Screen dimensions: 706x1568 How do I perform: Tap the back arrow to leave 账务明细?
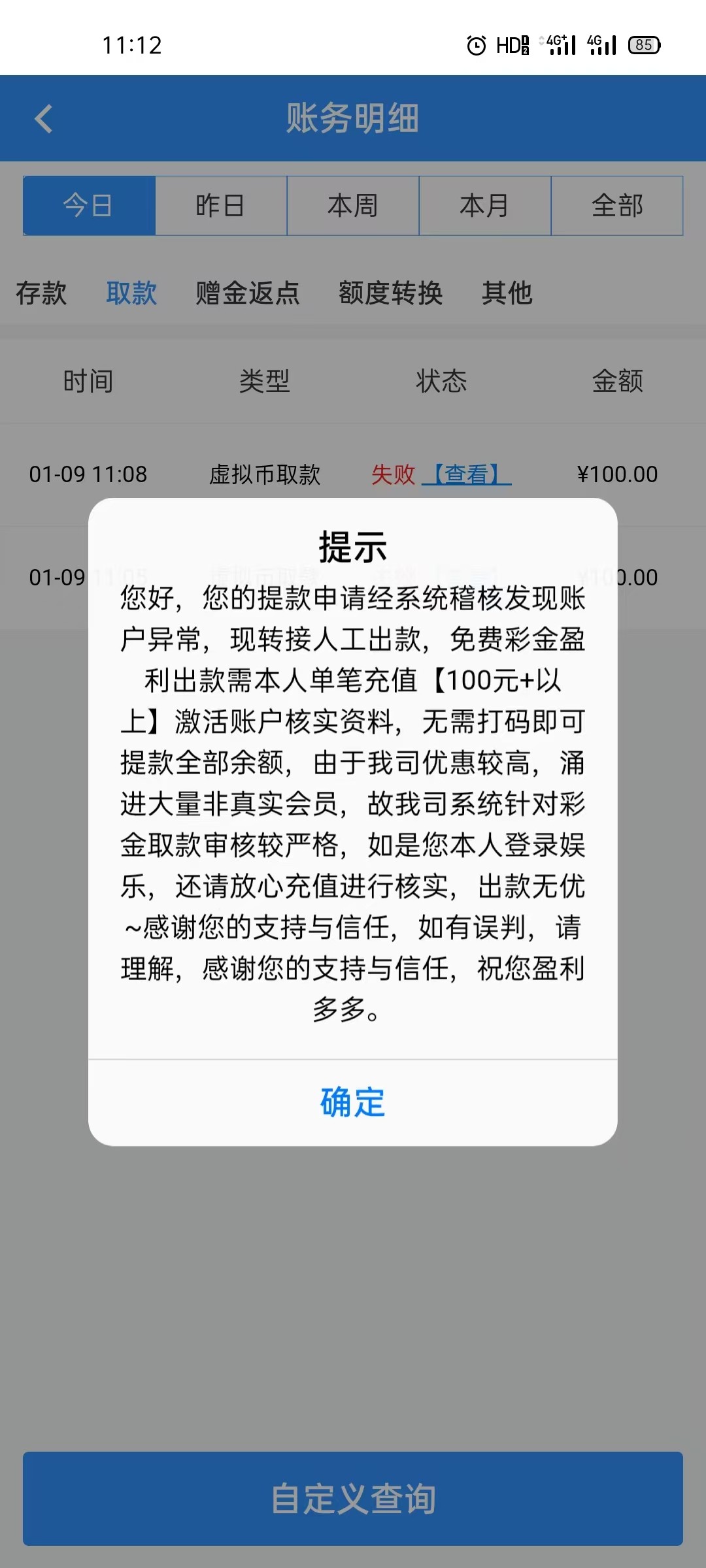pos(43,118)
